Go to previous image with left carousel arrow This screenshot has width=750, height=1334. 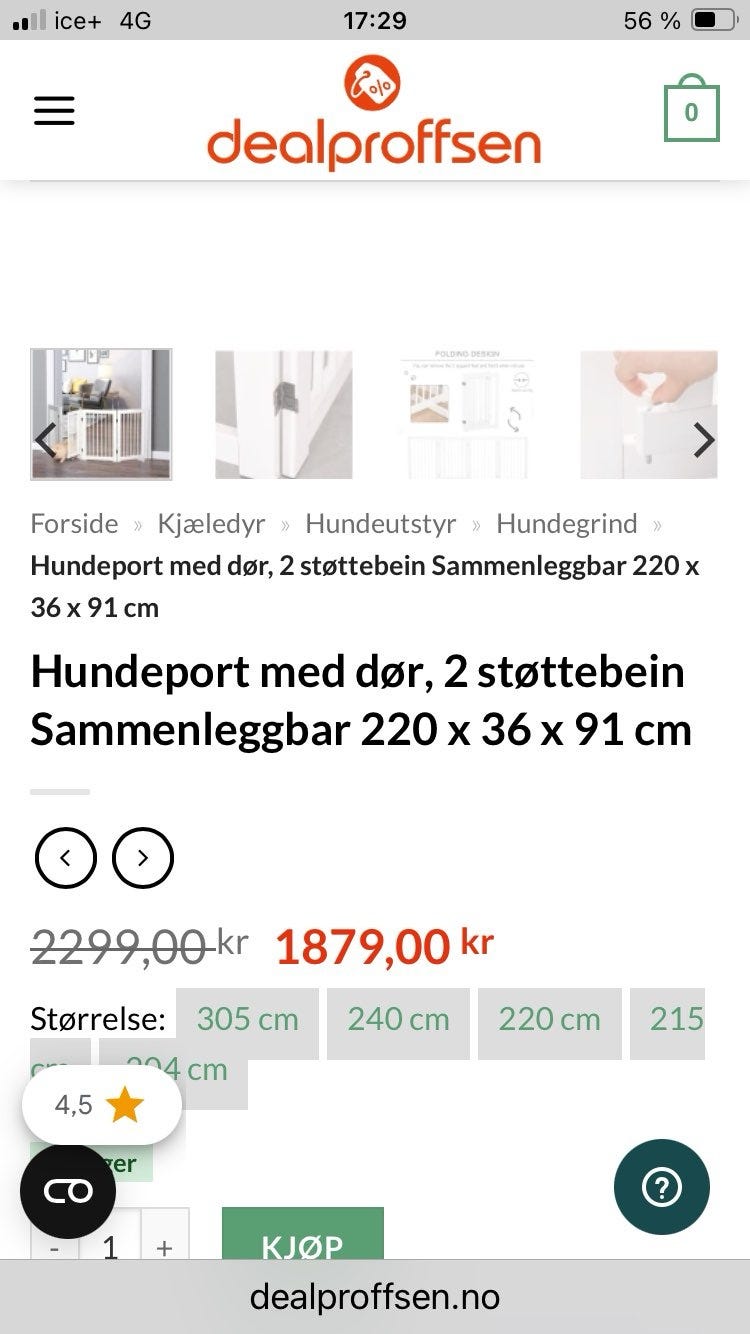[44, 440]
